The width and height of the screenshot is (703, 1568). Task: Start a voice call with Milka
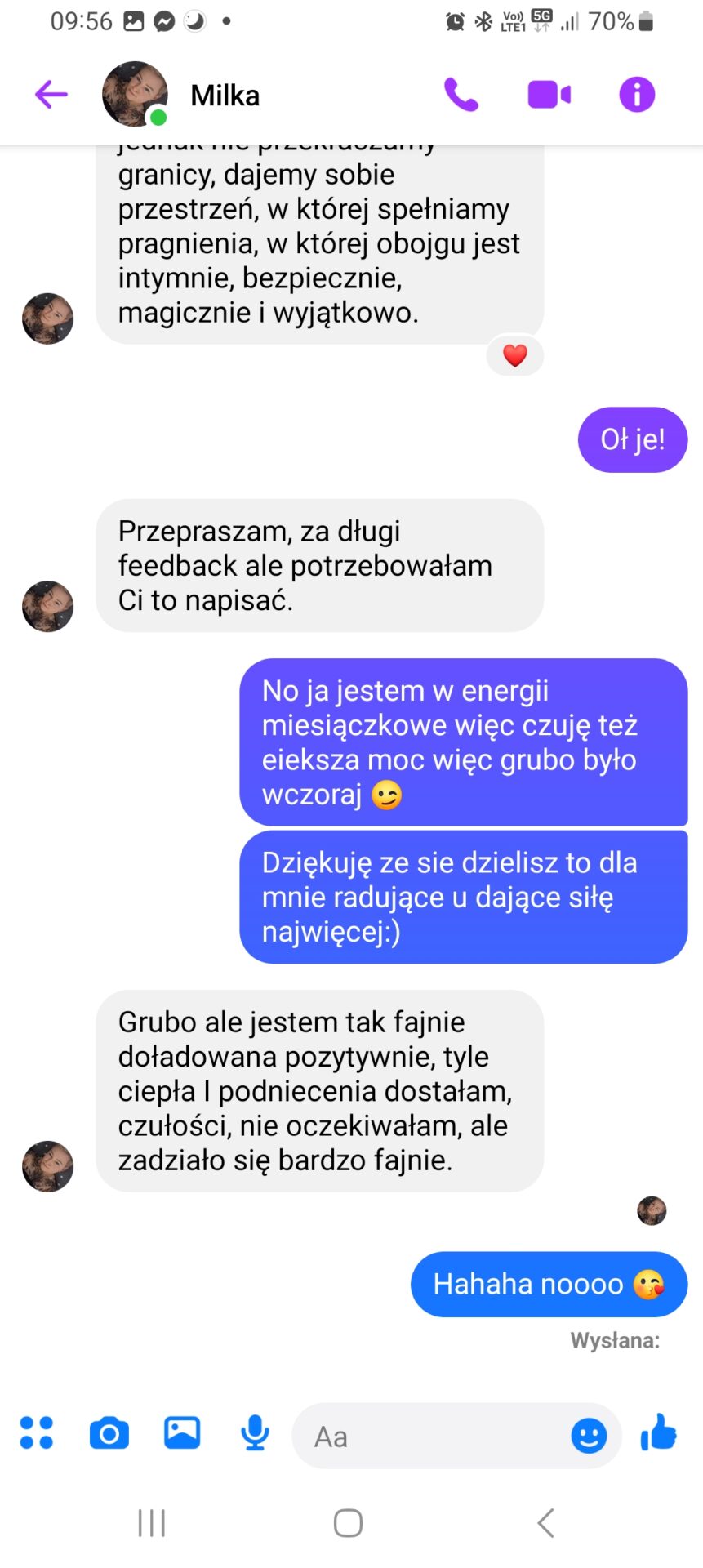point(461,95)
